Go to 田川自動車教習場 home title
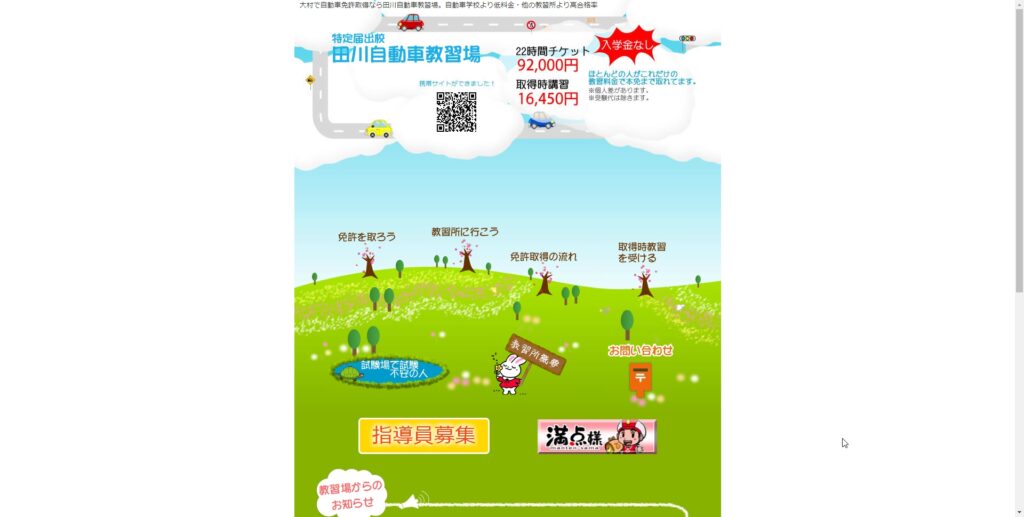Viewport: 1024px width, 517px height. click(406, 54)
